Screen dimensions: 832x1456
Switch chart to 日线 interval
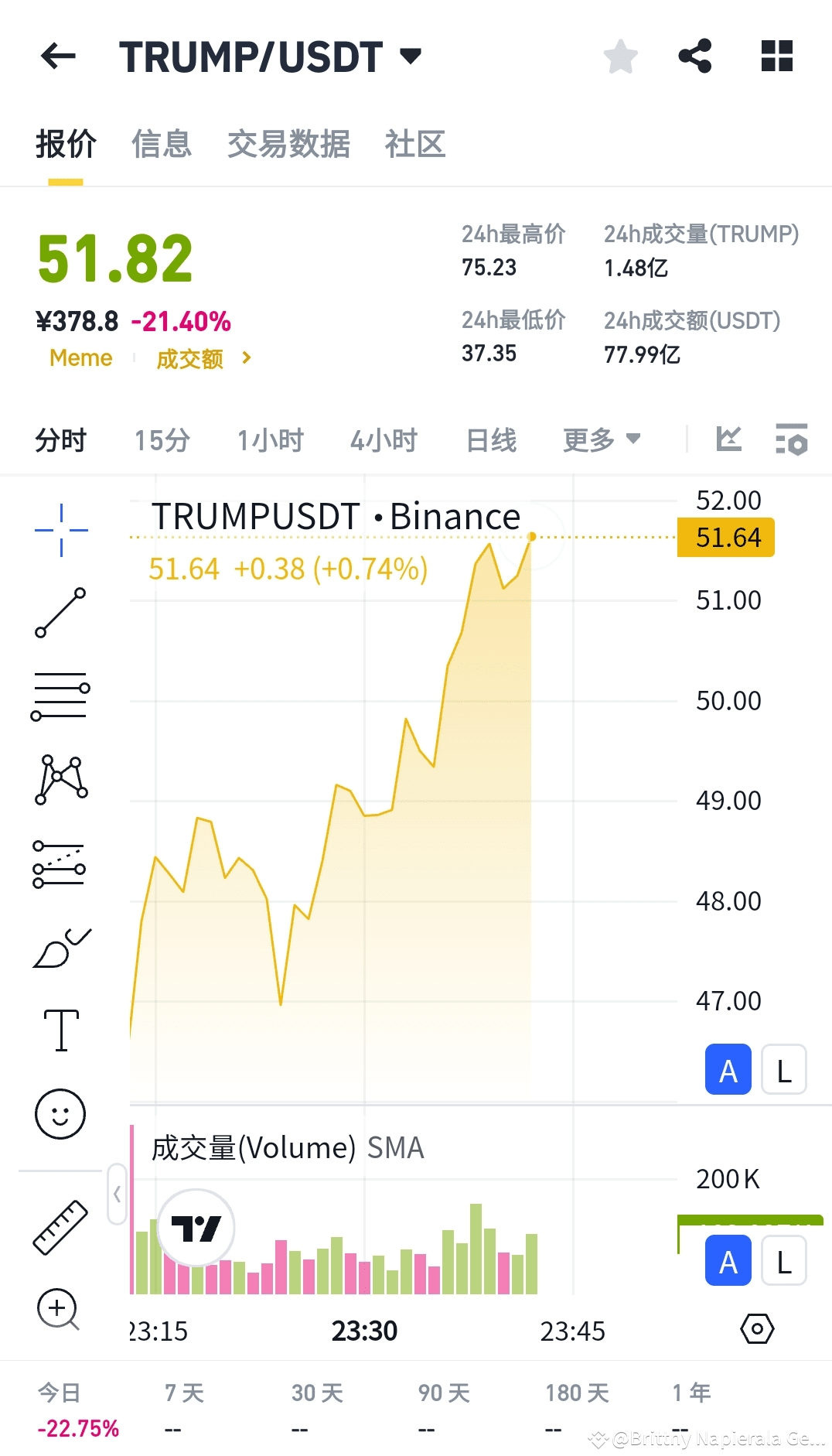click(491, 440)
